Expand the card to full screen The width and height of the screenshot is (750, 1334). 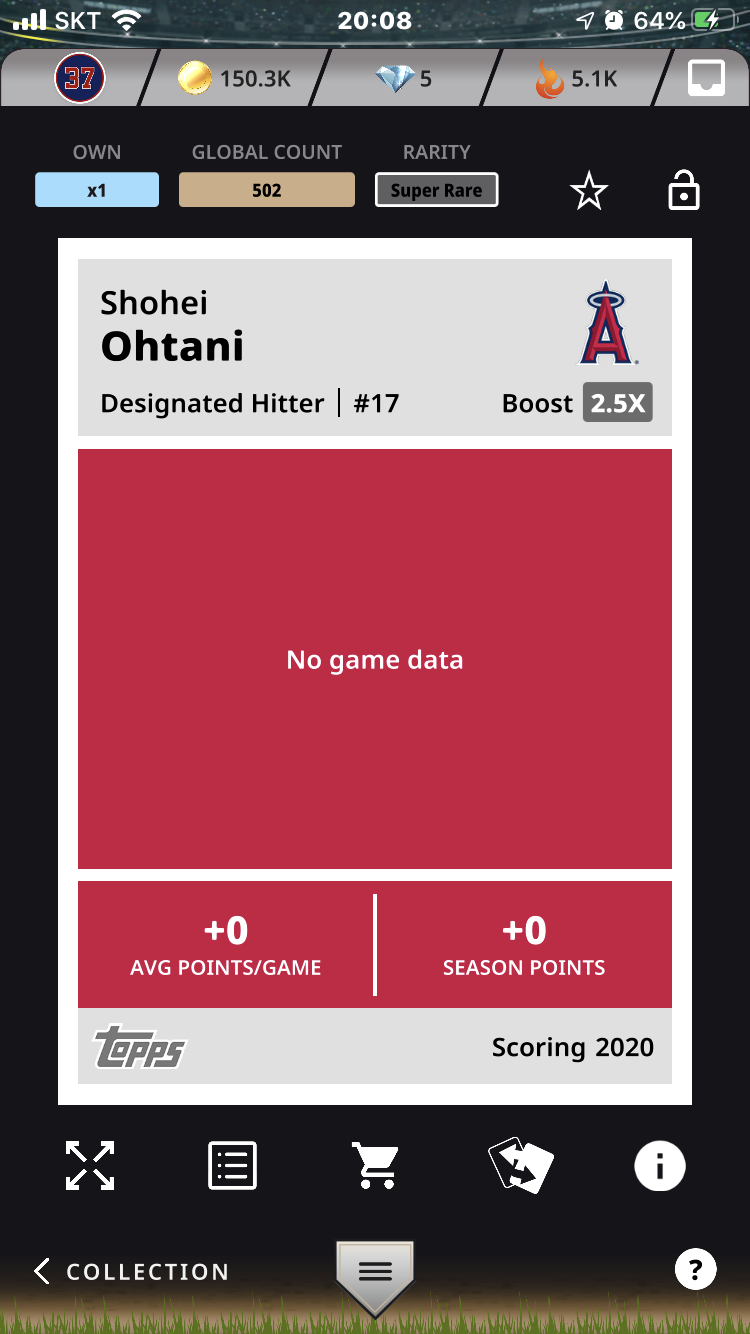click(90, 1165)
